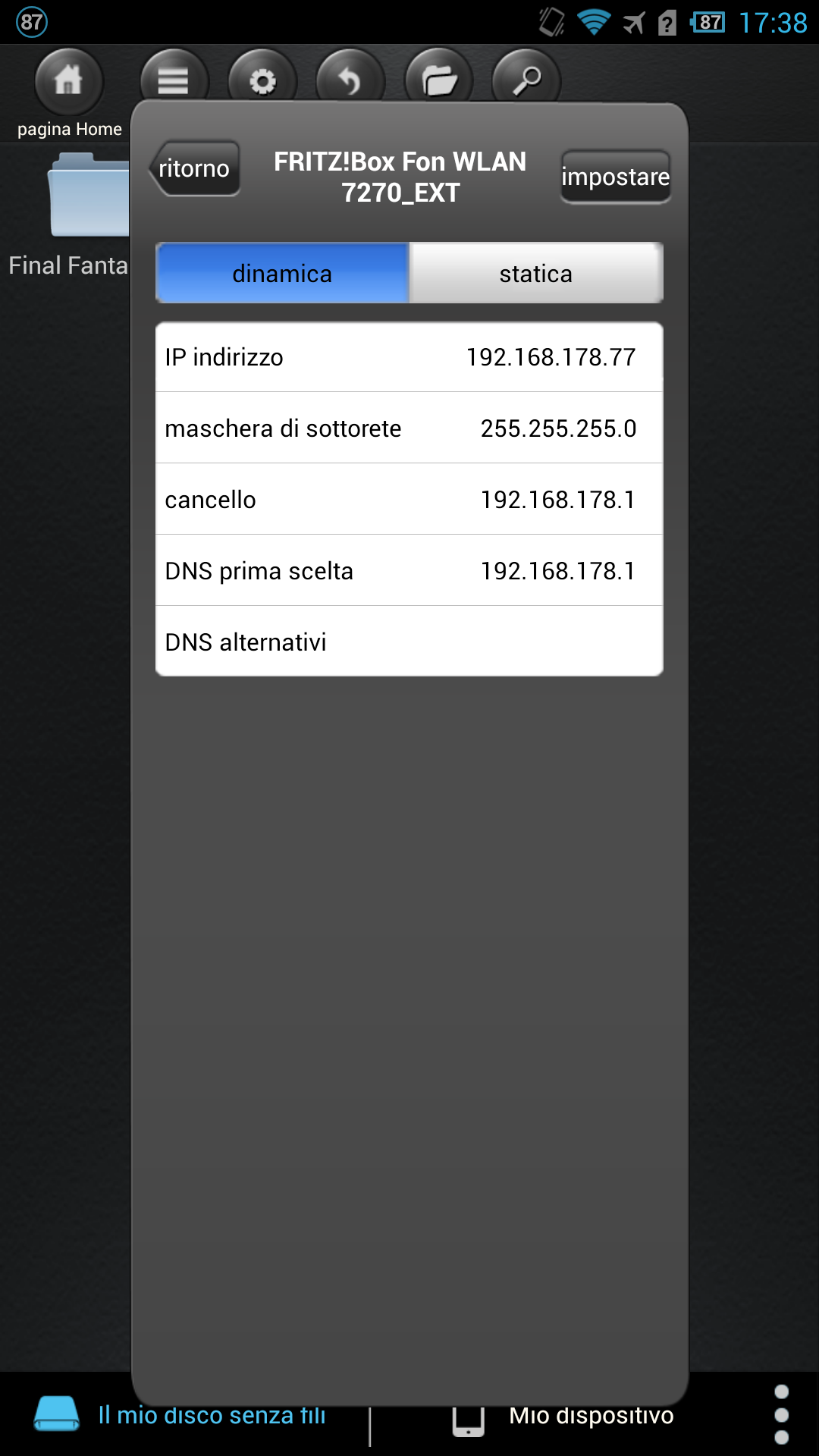819x1456 pixels.
Task: Open the gear settings icon
Action: (262, 80)
